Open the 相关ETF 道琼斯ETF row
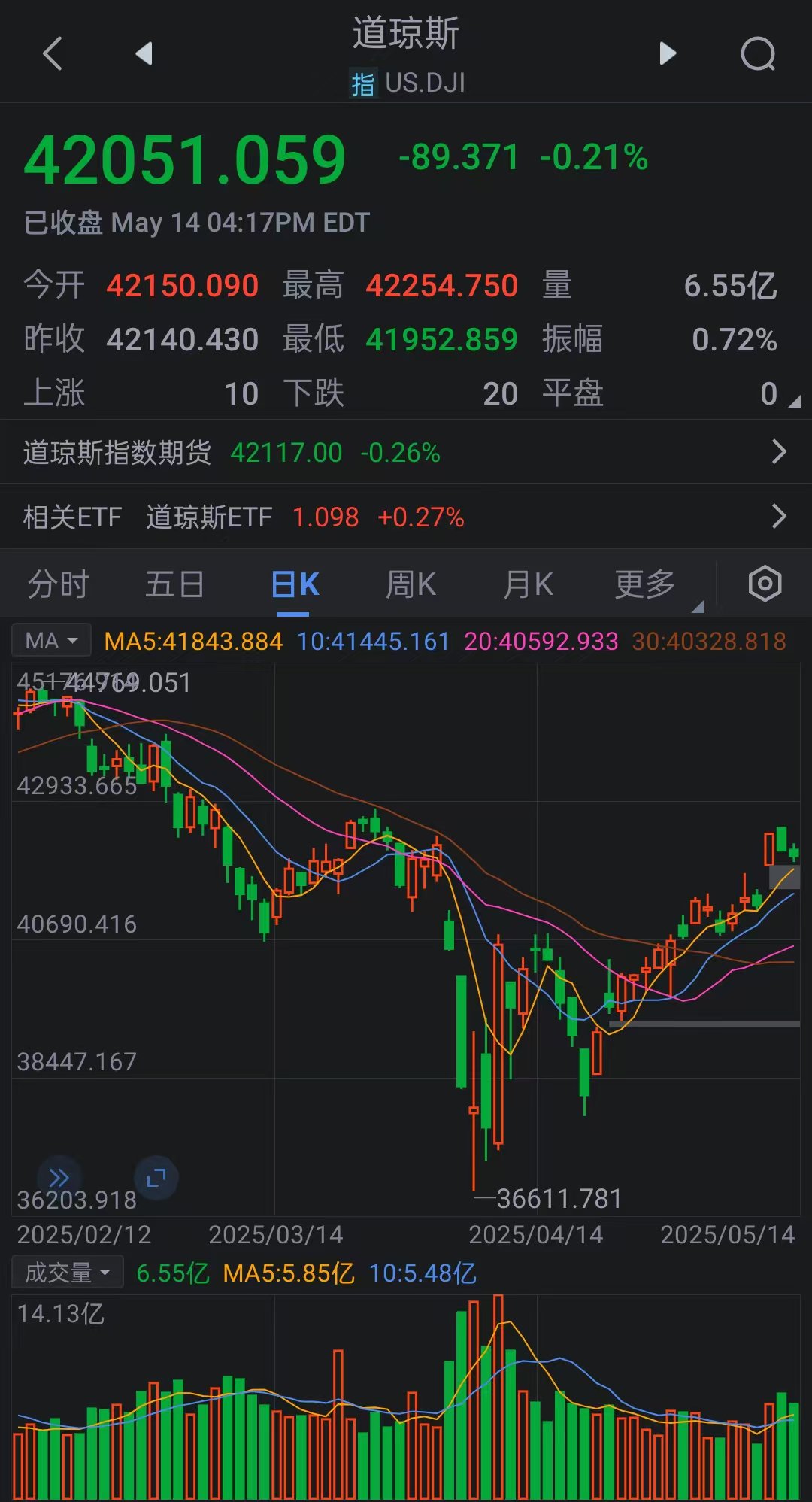 [x=406, y=517]
